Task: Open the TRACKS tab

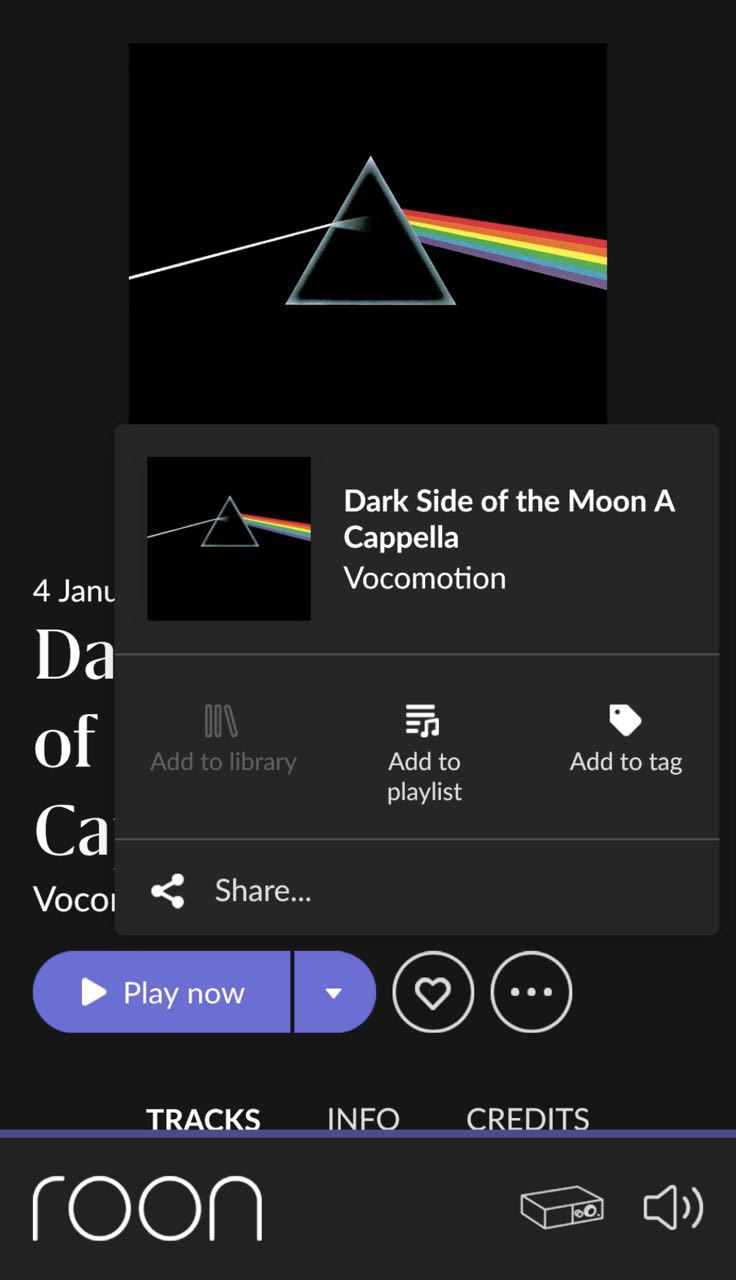Action: pos(203,1118)
